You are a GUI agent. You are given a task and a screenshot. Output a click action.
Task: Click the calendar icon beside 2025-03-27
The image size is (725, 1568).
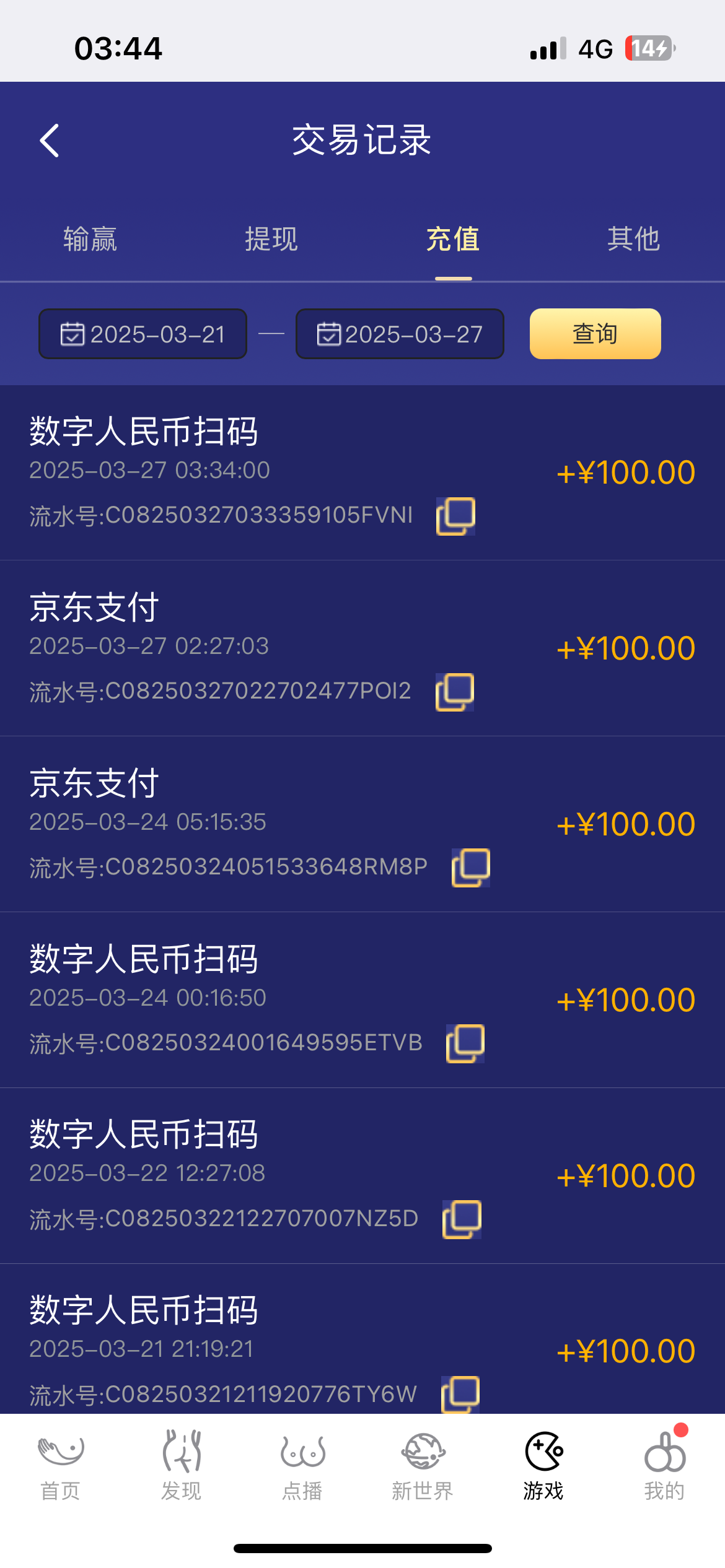tap(329, 334)
